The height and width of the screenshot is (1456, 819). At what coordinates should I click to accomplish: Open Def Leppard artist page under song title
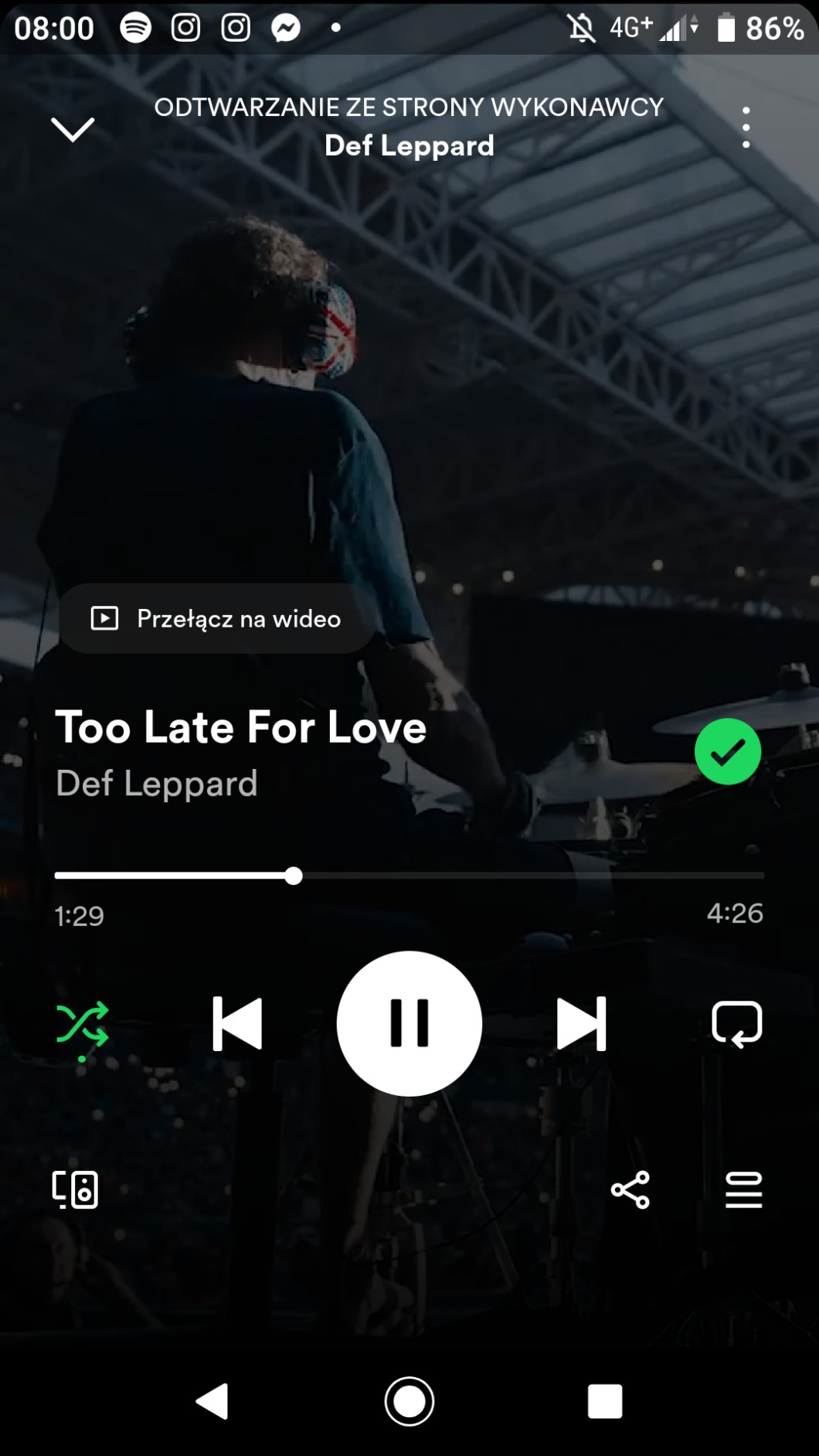coord(157,784)
